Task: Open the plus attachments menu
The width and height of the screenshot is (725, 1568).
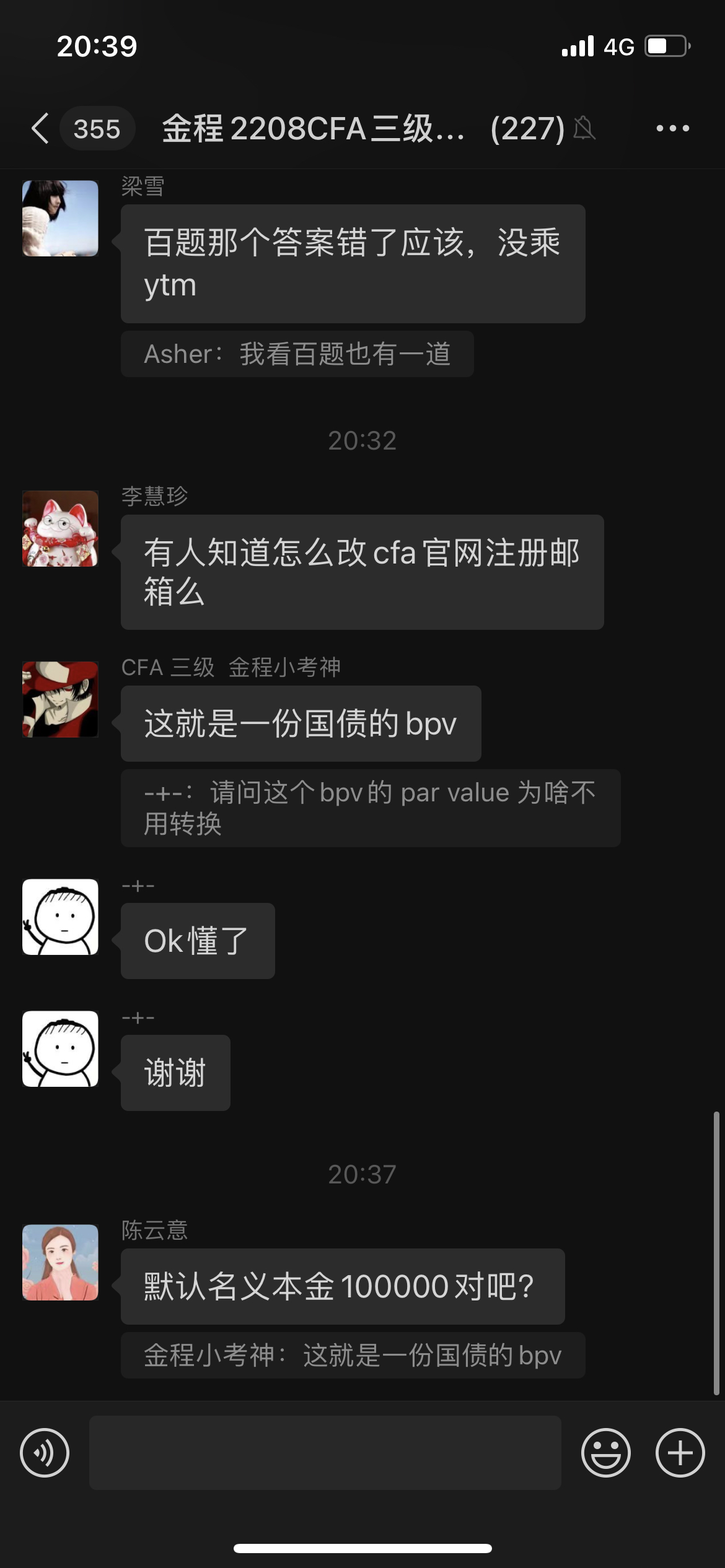Action: (680, 1452)
